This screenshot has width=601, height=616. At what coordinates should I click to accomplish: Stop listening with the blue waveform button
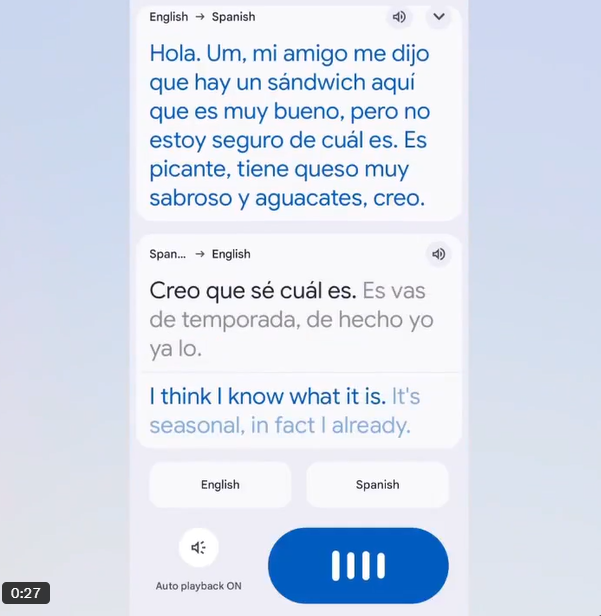point(358,566)
